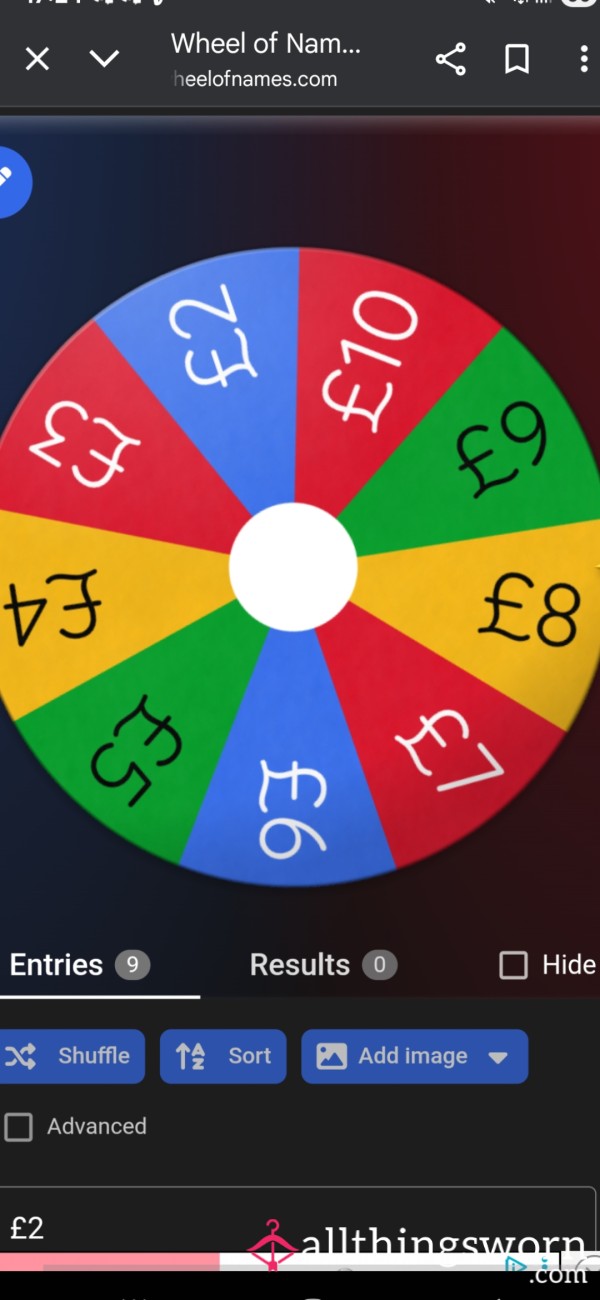This screenshot has width=600, height=1300.
Task: Open the browser overflow menu
Action: (x=583, y=60)
